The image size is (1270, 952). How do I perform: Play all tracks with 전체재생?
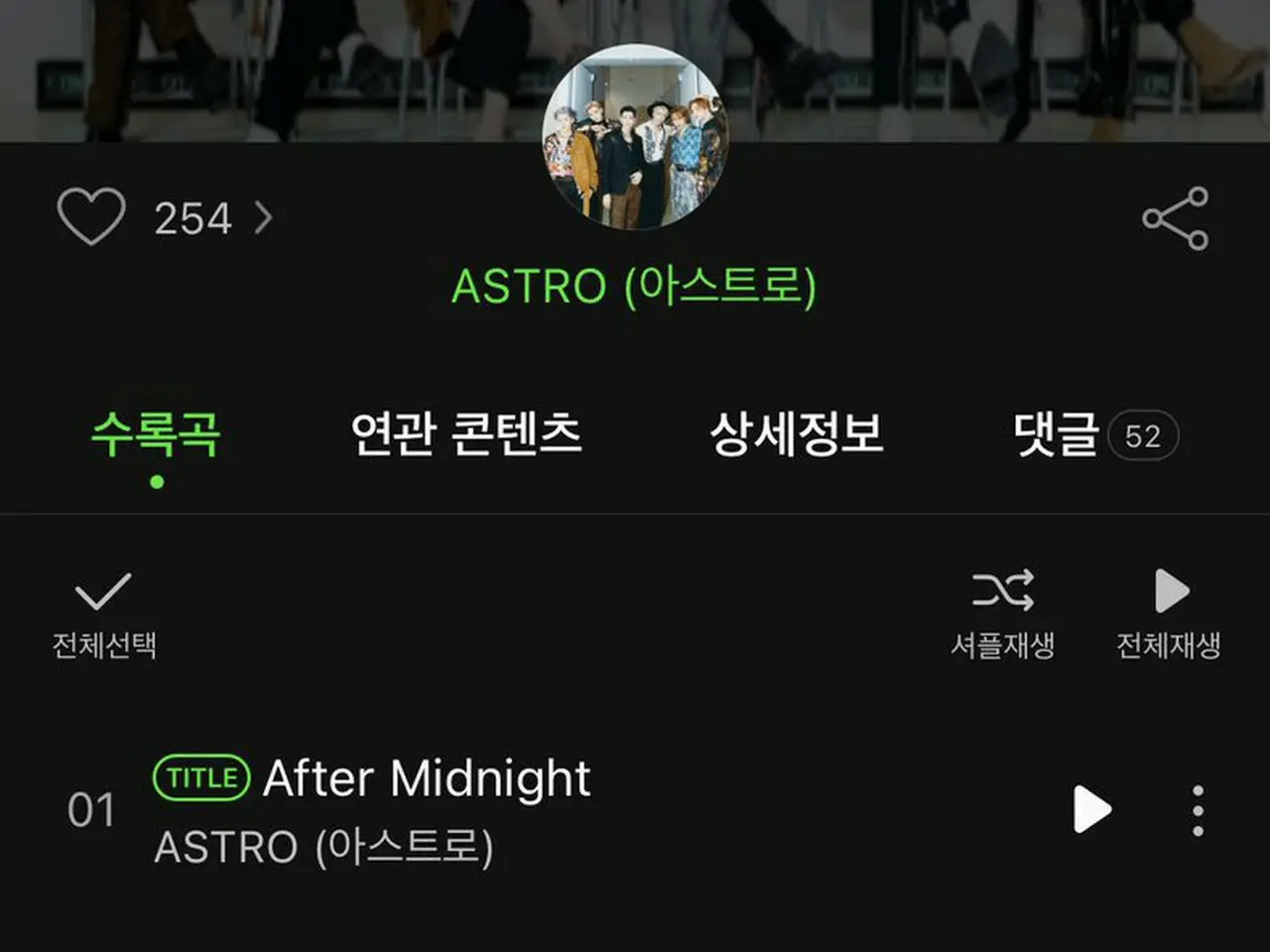pyautogui.click(x=1169, y=615)
